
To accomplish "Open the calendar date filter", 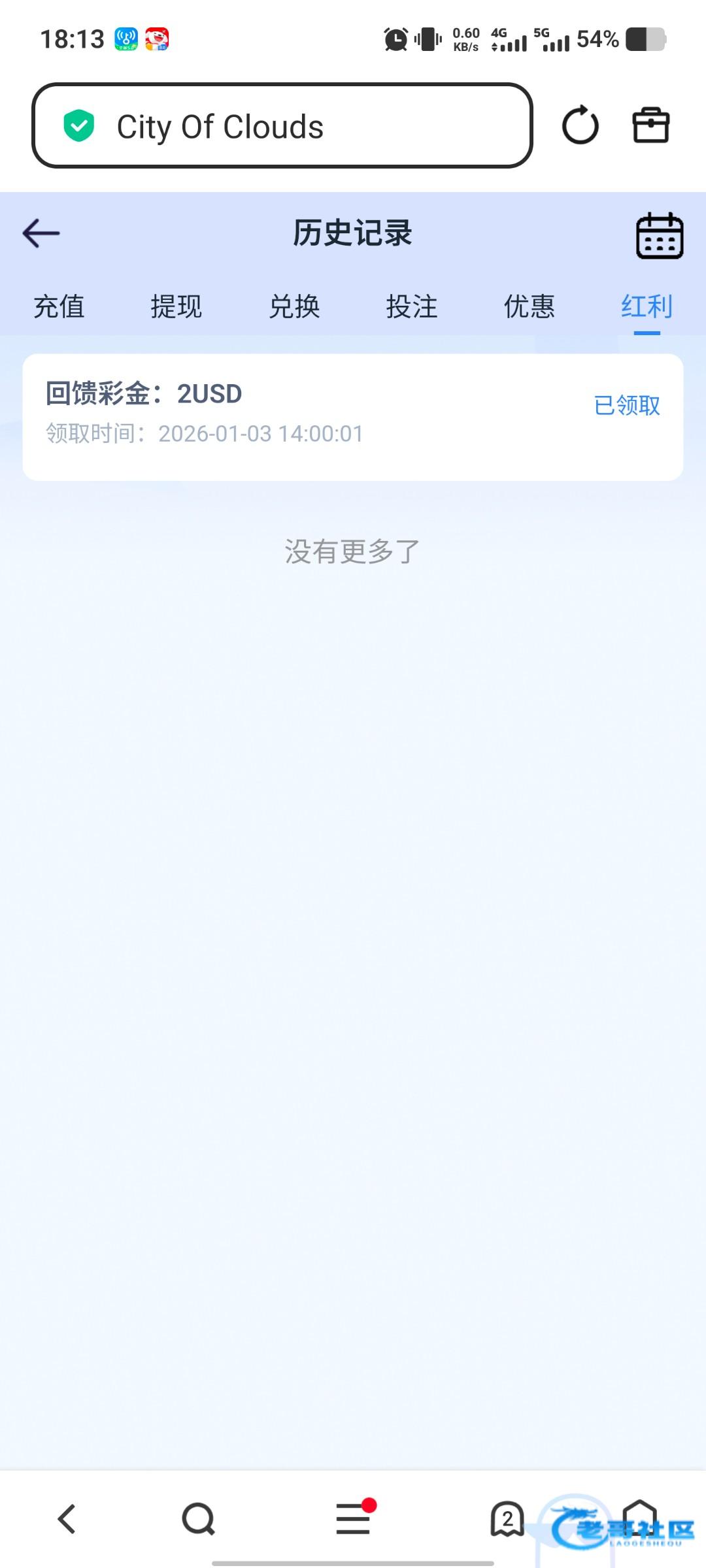I will point(659,235).
